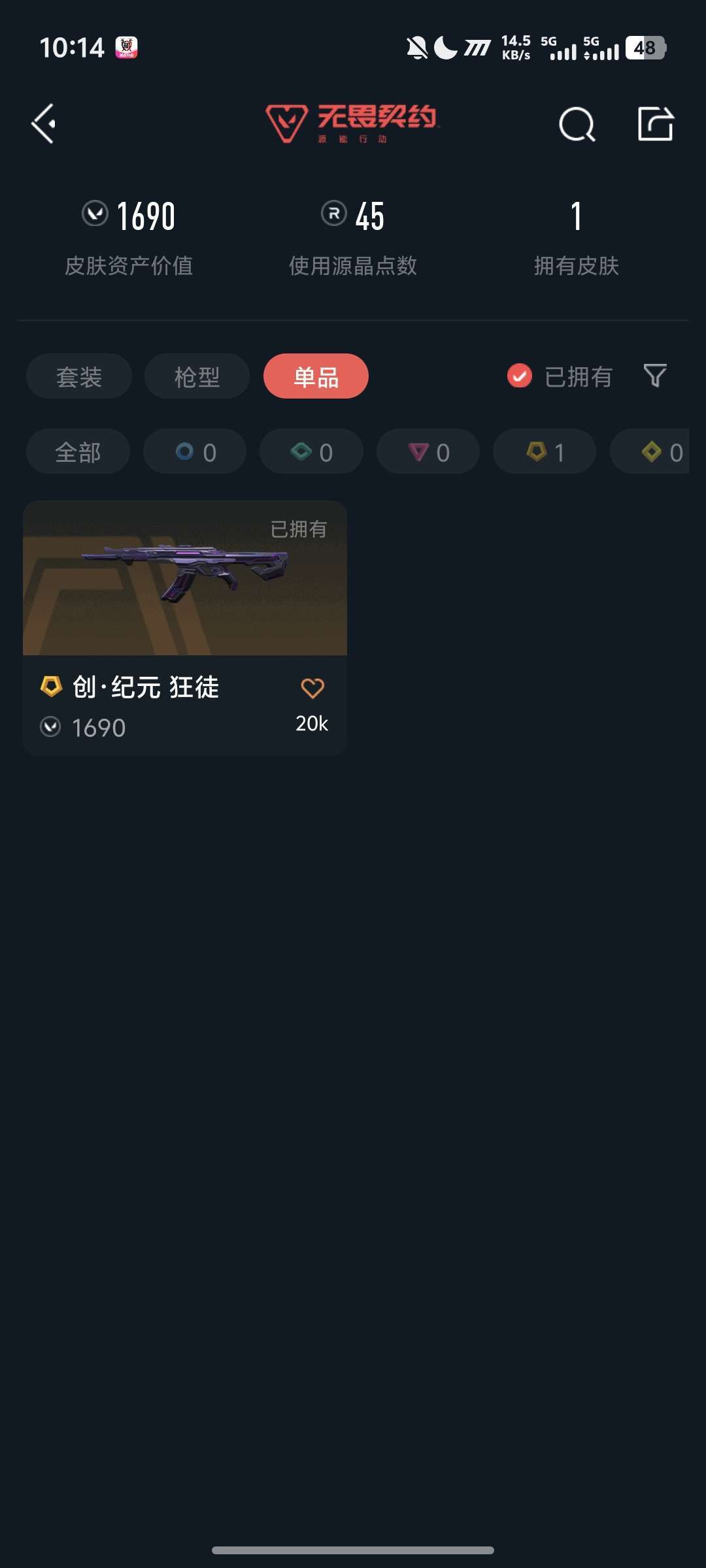Switch to the 枪型 tab

click(x=197, y=376)
